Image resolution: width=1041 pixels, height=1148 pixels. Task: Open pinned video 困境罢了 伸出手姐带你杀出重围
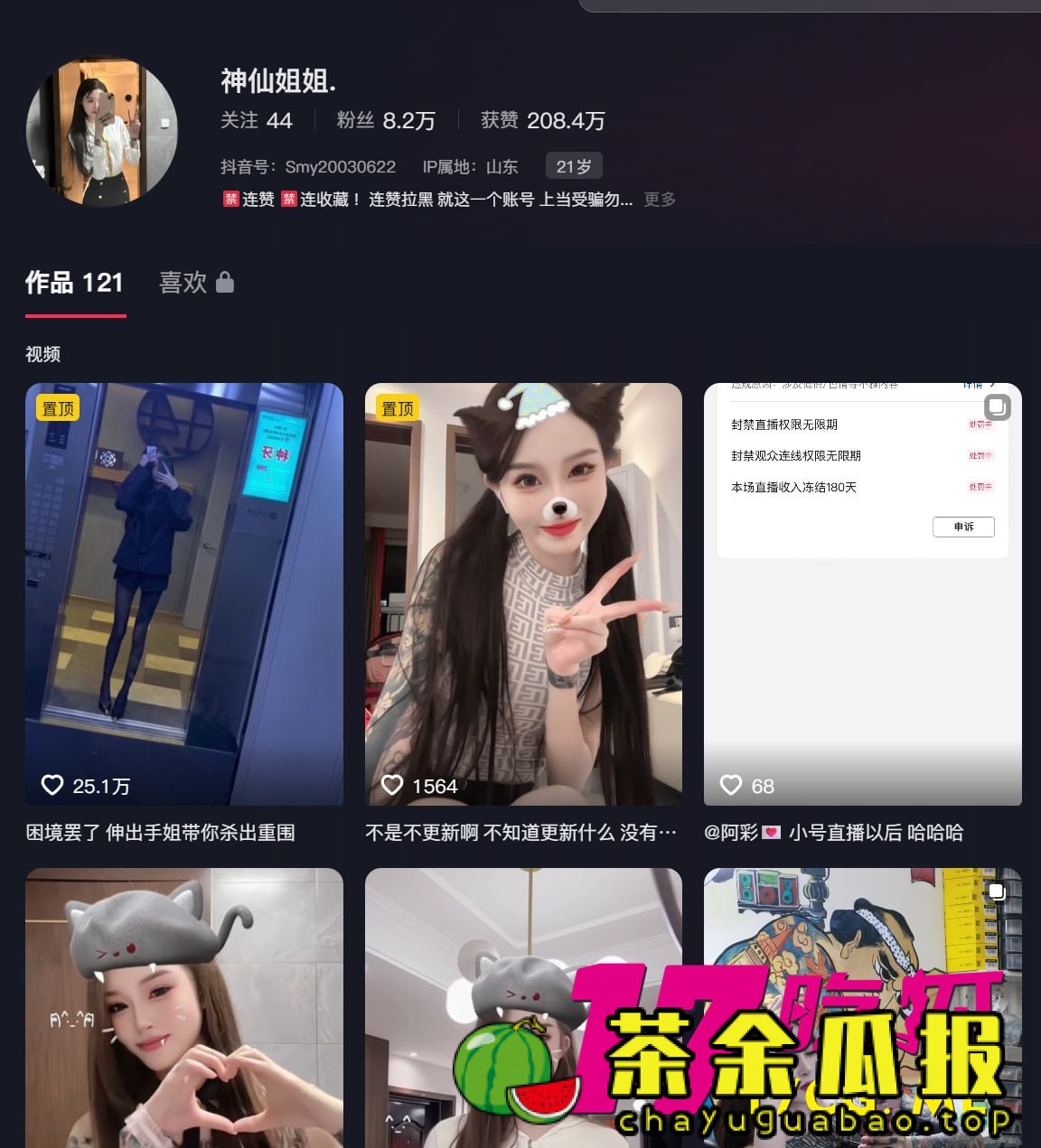[184, 593]
